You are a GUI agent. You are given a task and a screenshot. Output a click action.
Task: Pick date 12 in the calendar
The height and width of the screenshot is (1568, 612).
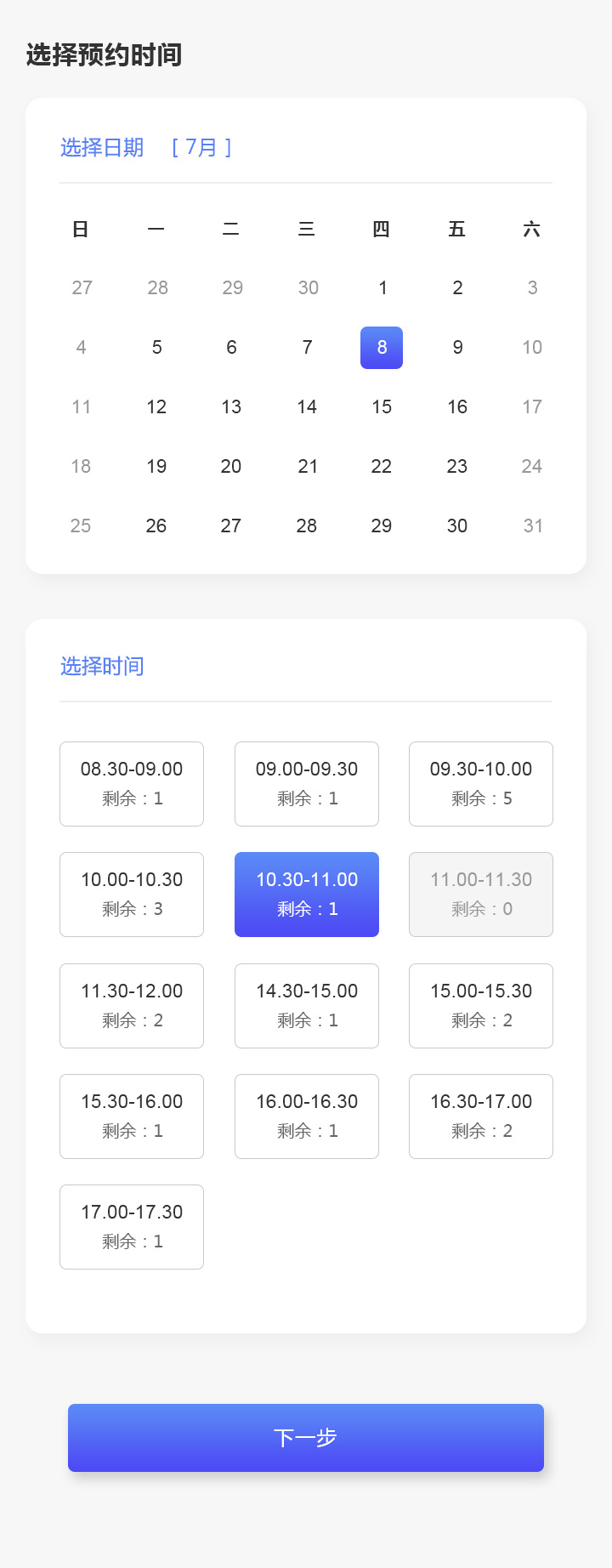click(x=156, y=406)
